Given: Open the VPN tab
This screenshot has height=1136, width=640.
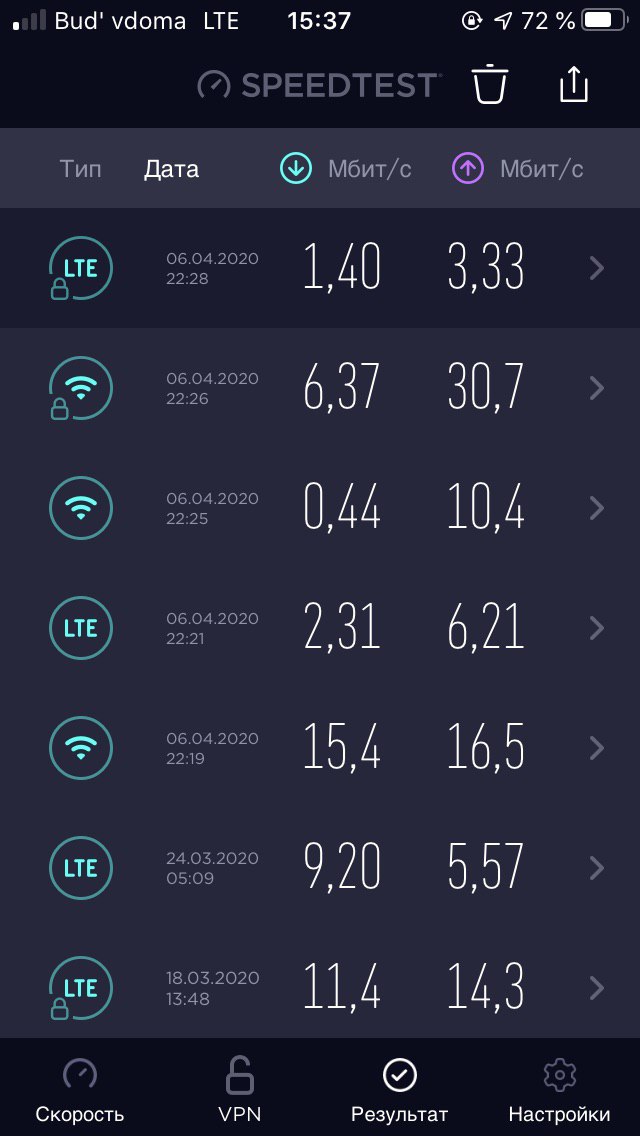Looking at the screenshot, I should pos(239,1089).
